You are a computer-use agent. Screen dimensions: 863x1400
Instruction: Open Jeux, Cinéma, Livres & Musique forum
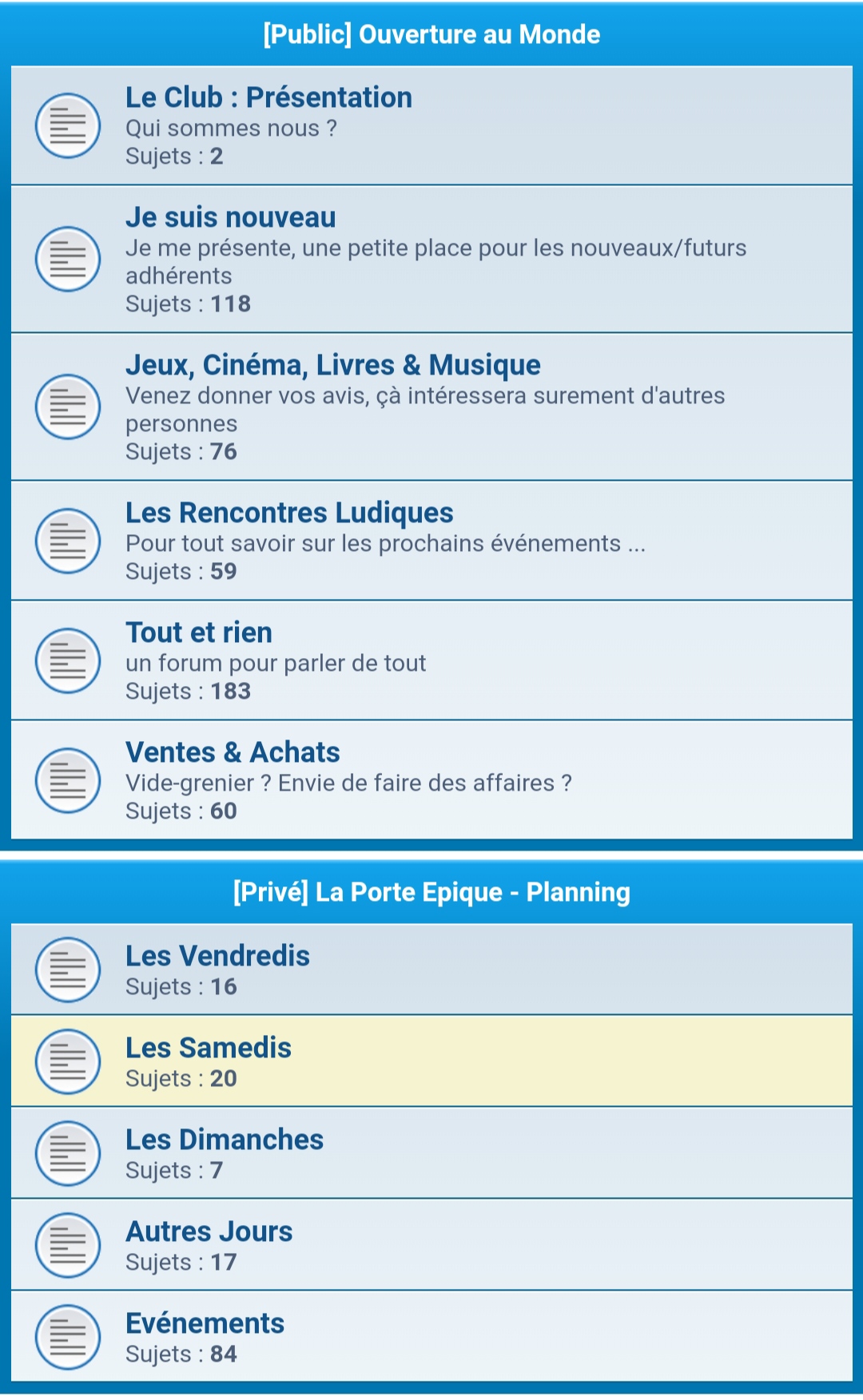tap(332, 365)
